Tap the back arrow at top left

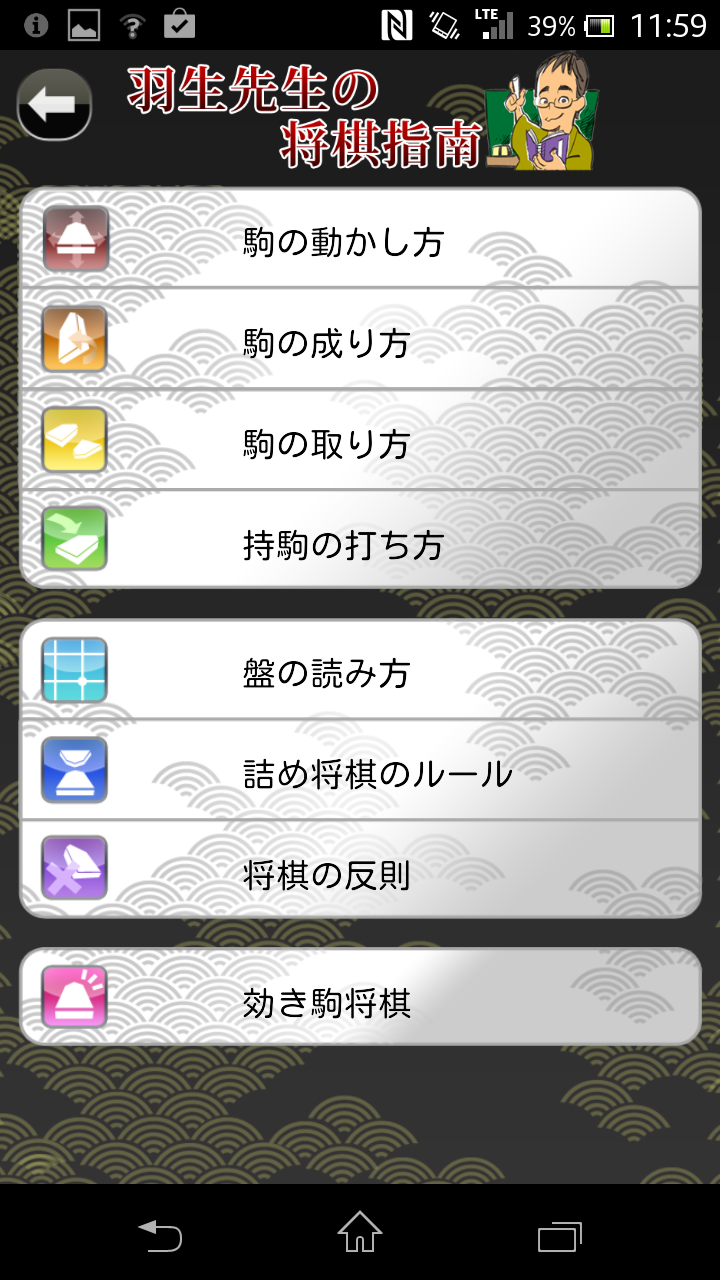[53, 103]
